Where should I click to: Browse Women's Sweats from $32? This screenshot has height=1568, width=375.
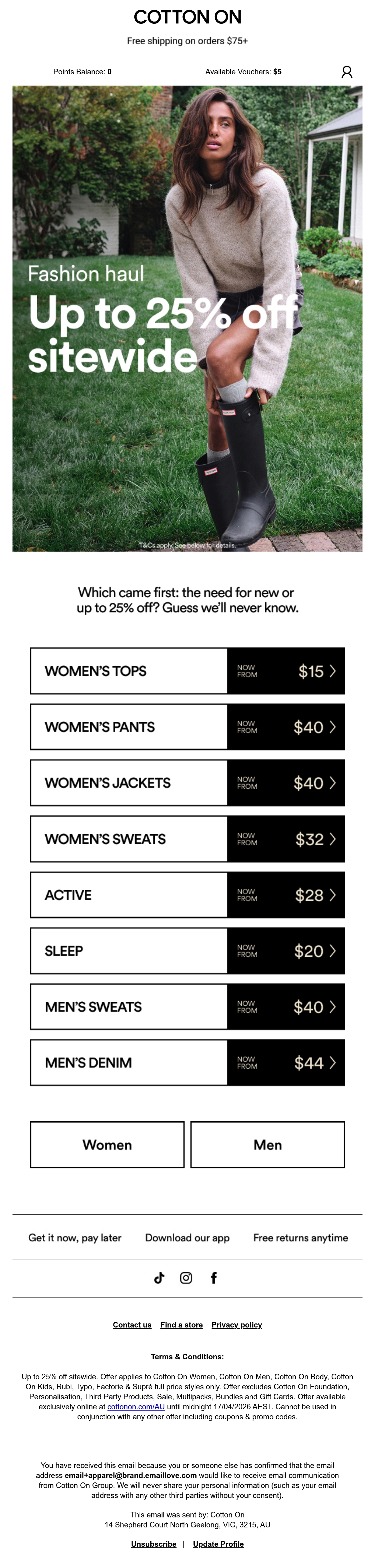pos(187,839)
